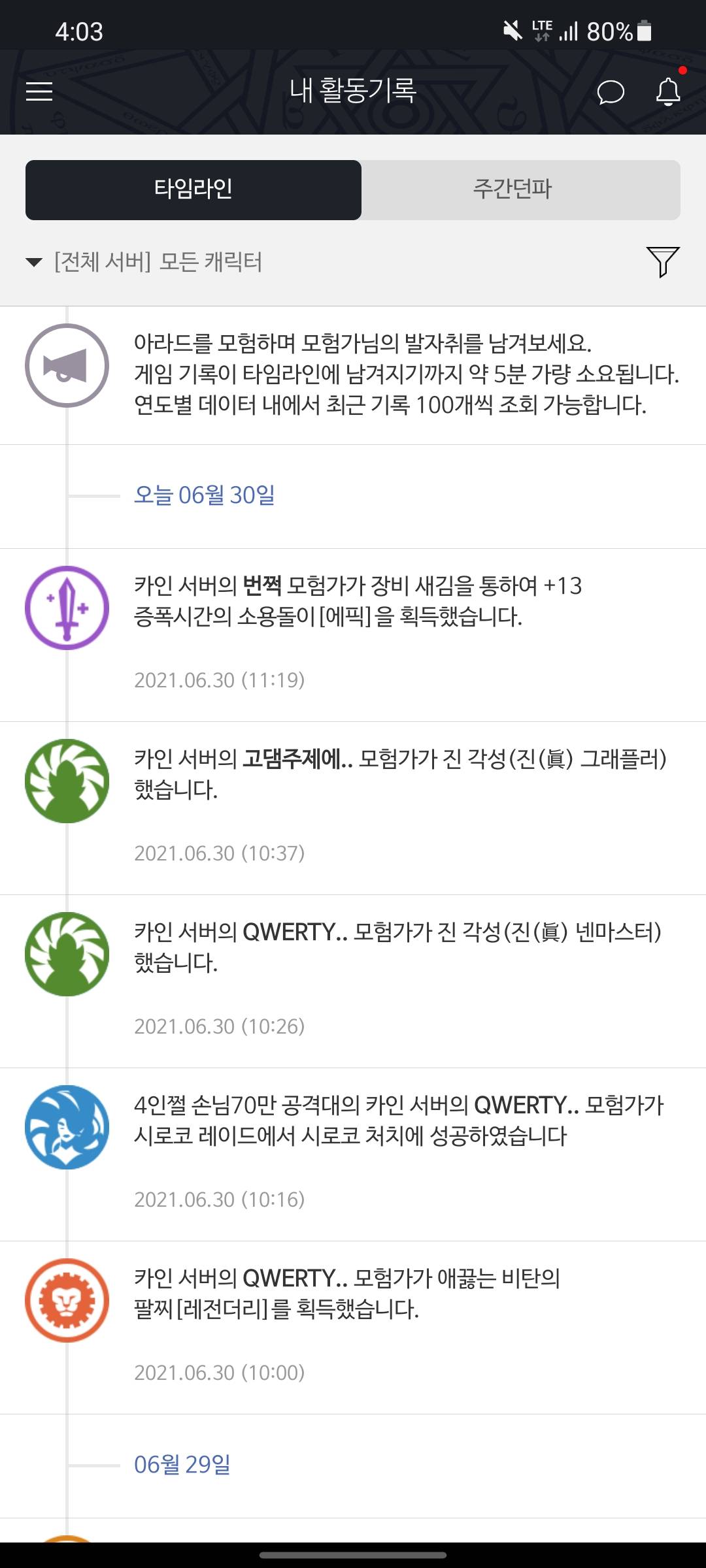Open the notifications bell
The image size is (706, 1568).
click(x=668, y=92)
